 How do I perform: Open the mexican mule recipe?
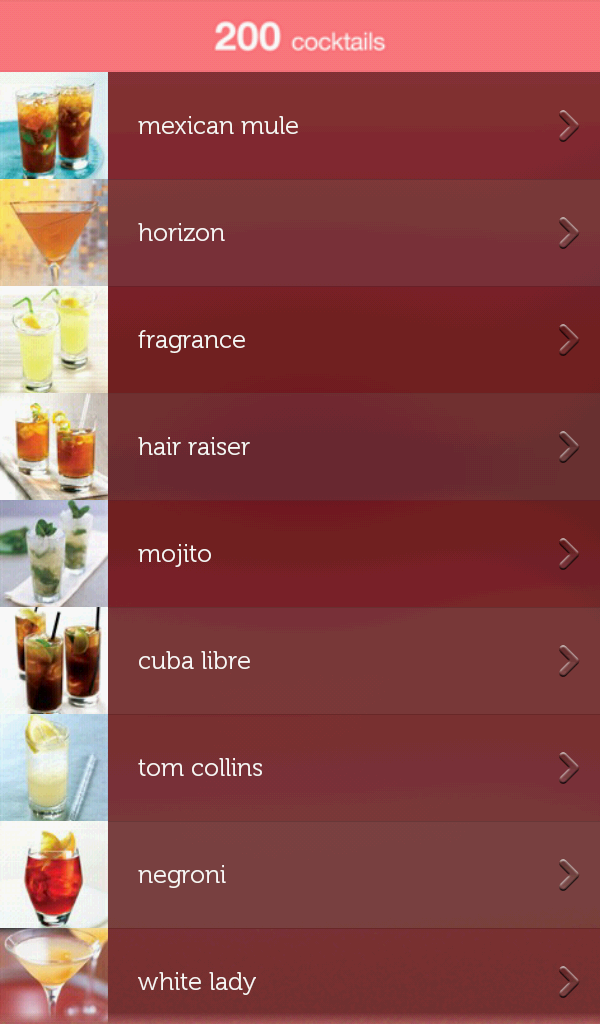tap(300, 126)
